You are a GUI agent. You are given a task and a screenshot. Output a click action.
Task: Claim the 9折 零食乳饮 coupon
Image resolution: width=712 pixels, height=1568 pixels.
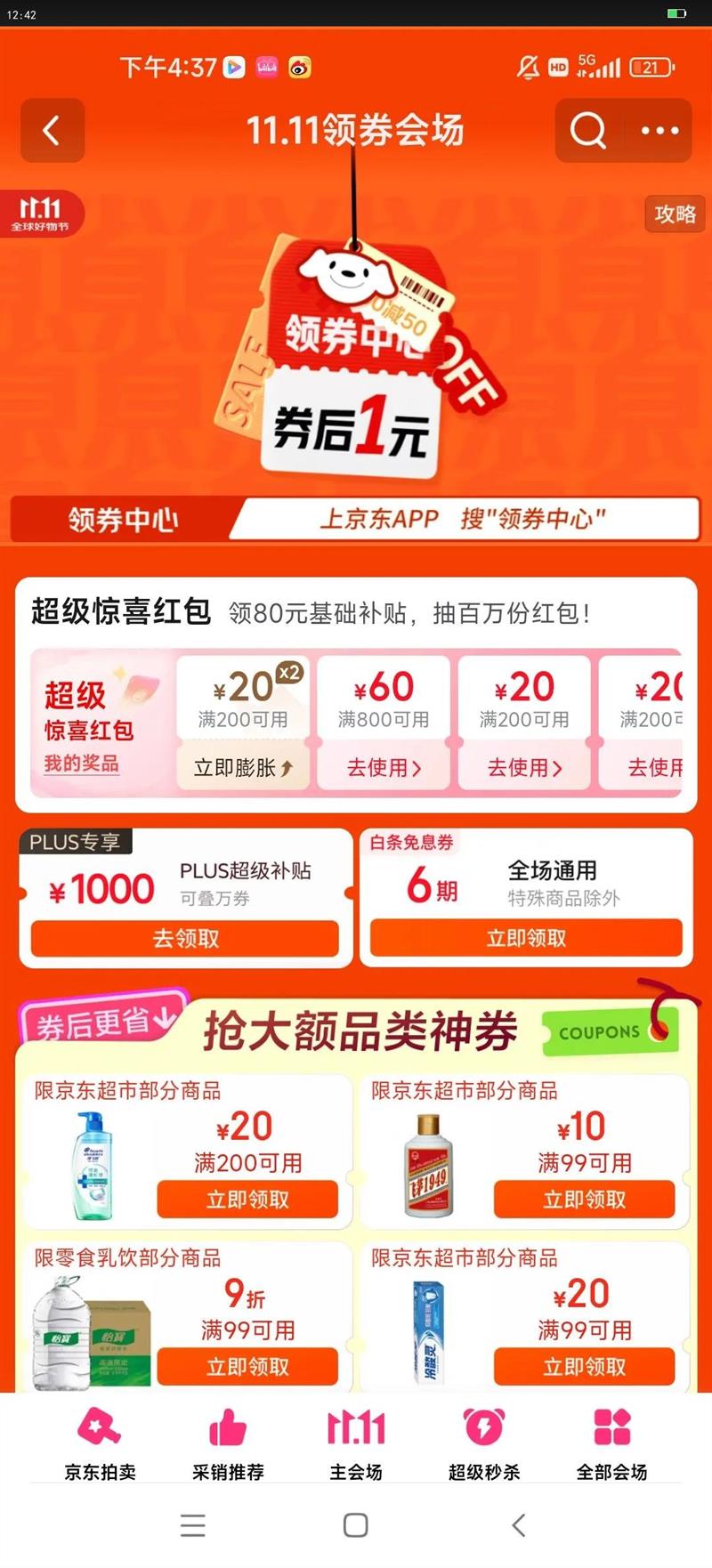tap(247, 1366)
